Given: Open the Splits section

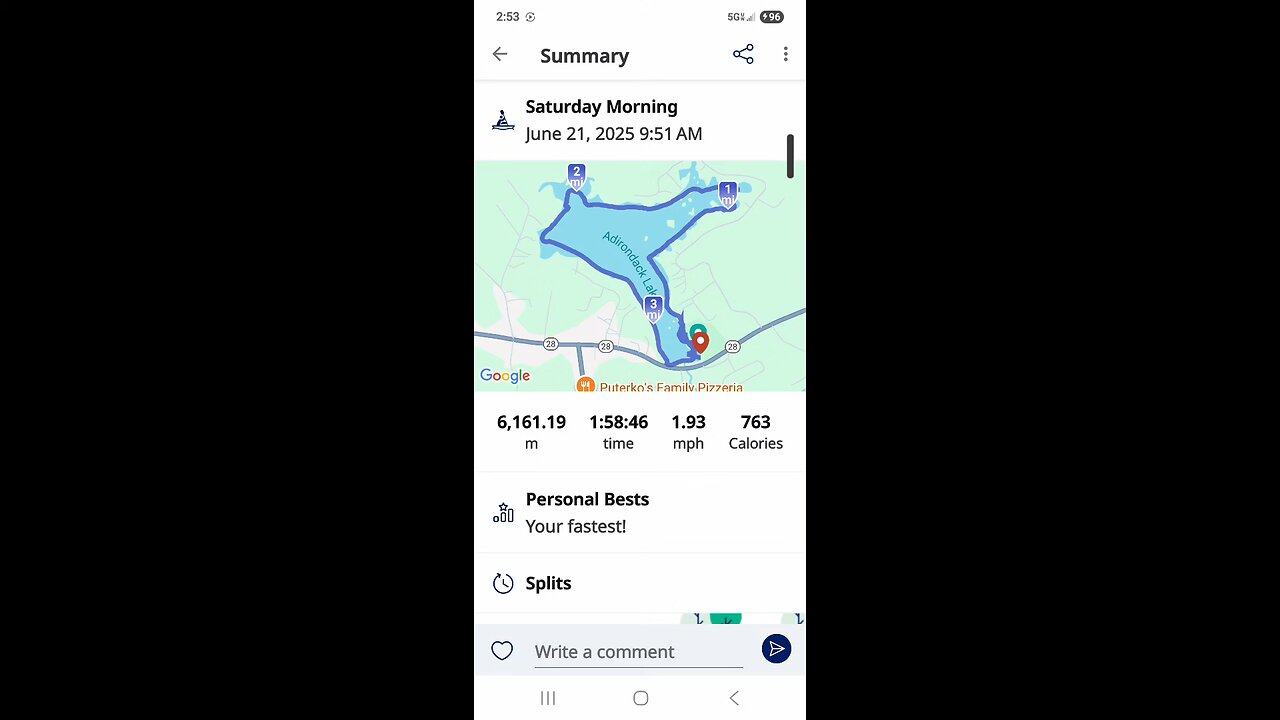Looking at the screenshot, I should pyautogui.click(x=548, y=583).
